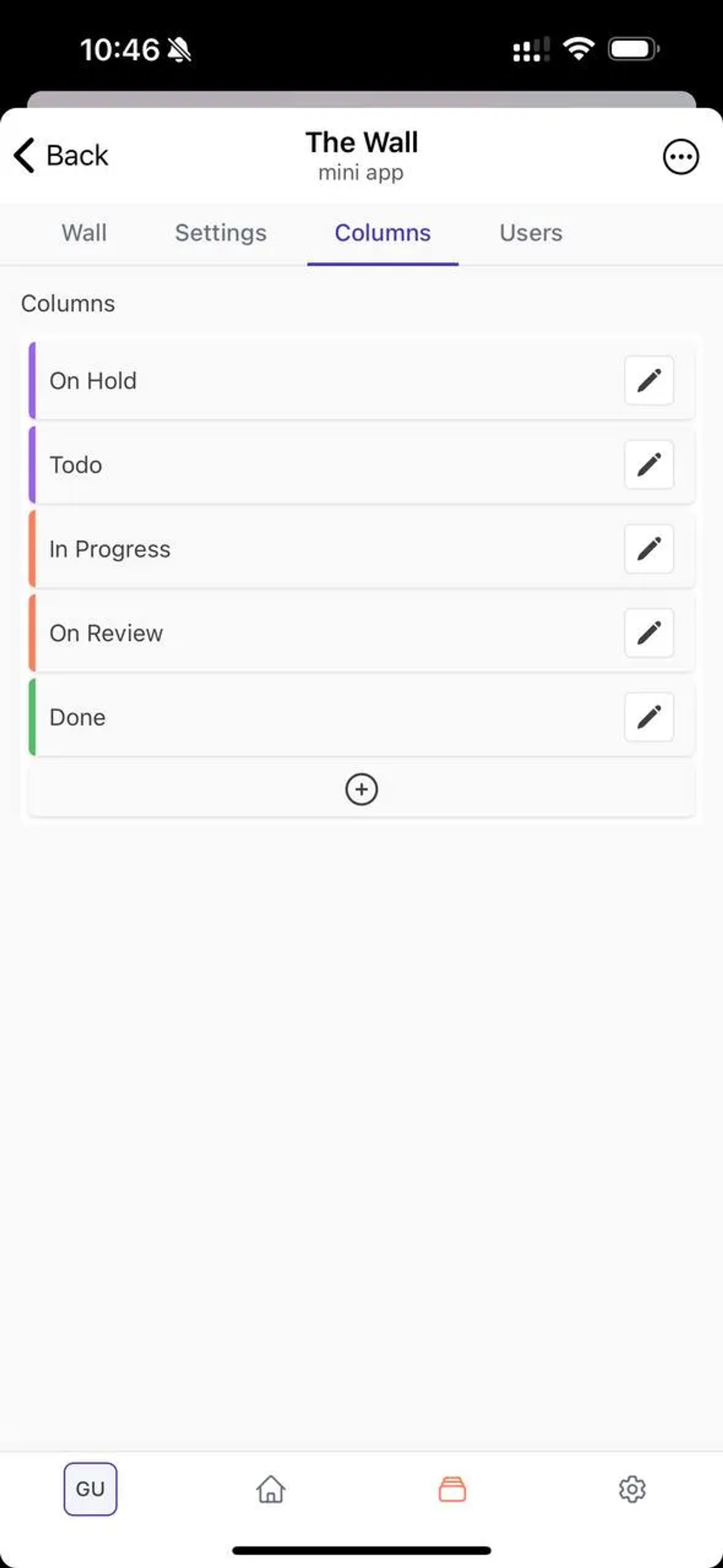The height and width of the screenshot is (1568, 723).
Task: Edit the In Progress column
Action: click(648, 549)
